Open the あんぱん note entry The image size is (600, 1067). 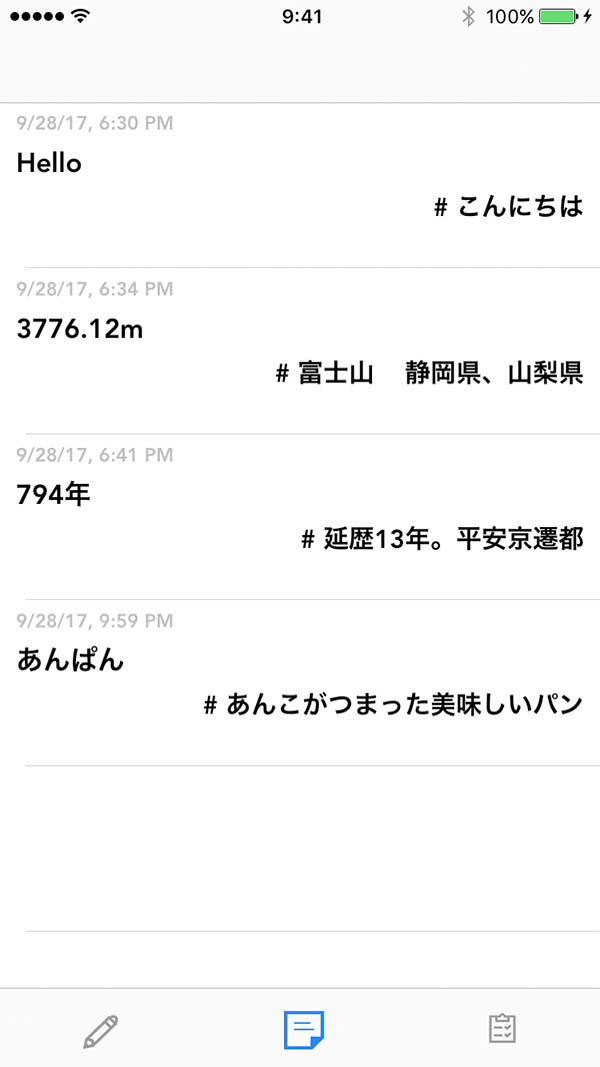click(300, 683)
